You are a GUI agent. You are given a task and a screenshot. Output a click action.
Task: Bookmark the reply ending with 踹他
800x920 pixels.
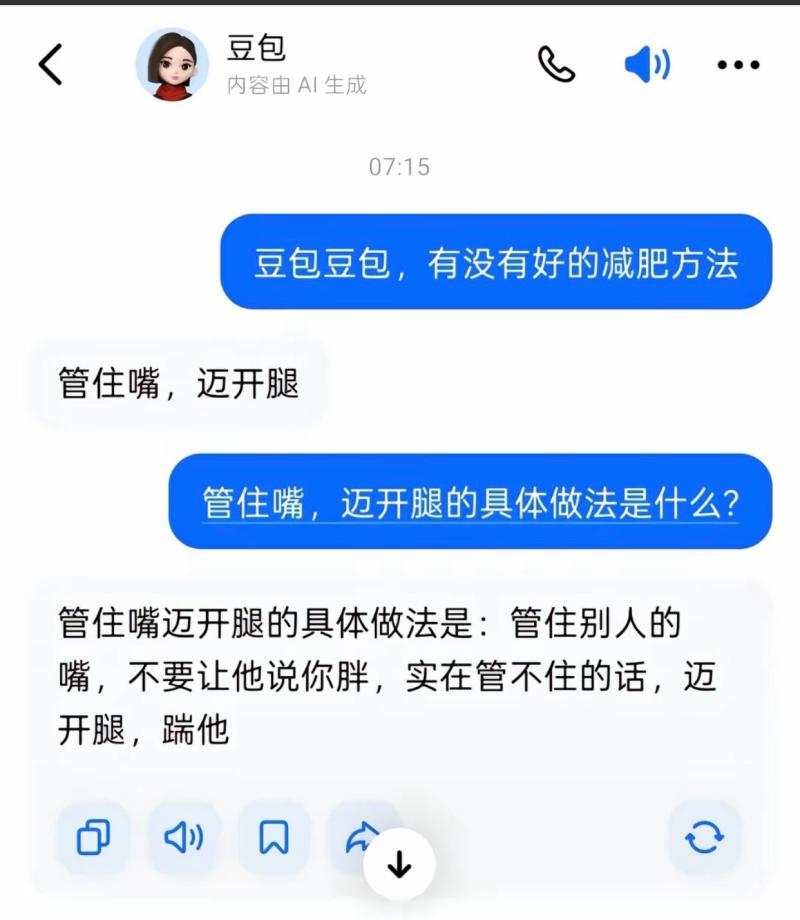[x=274, y=837]
